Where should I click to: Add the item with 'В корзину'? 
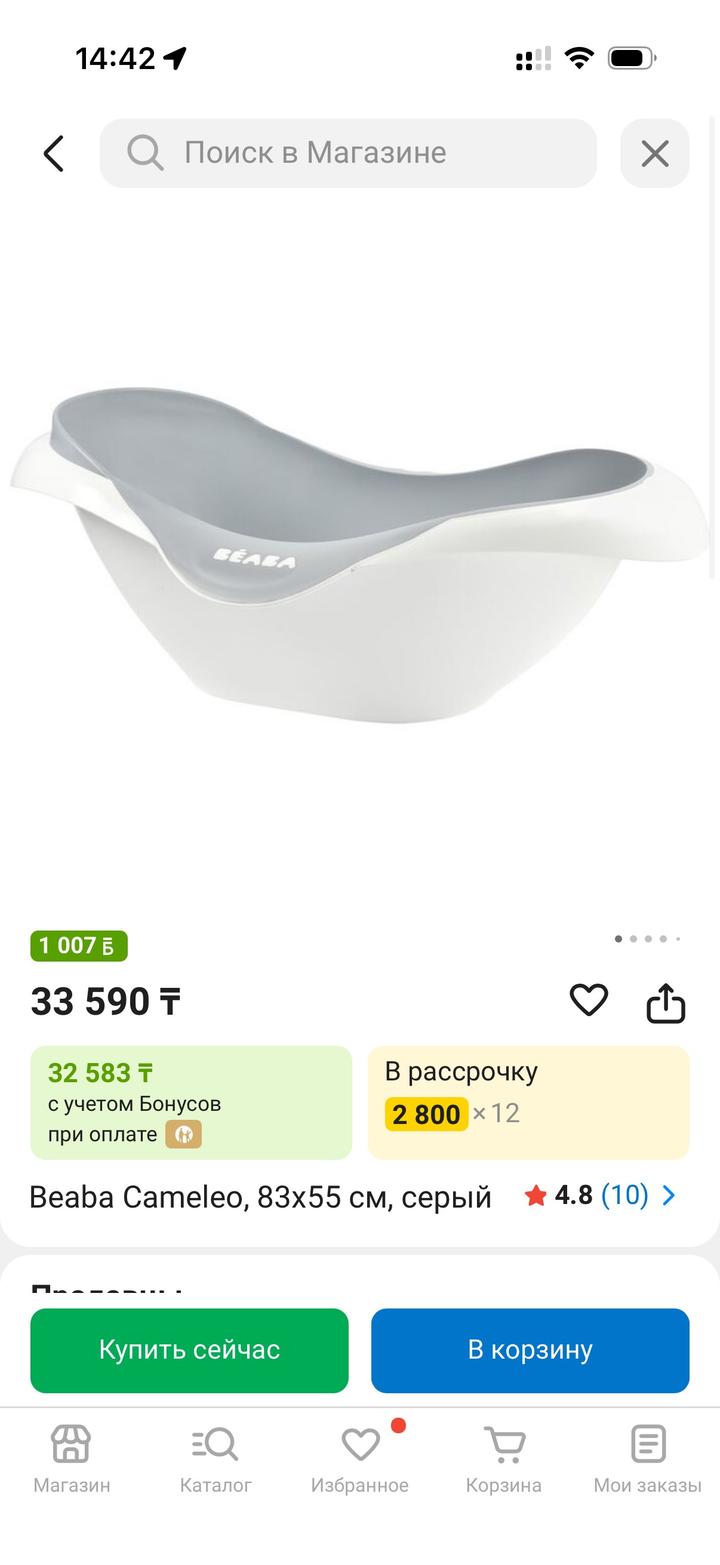[x=530, y=1350]
